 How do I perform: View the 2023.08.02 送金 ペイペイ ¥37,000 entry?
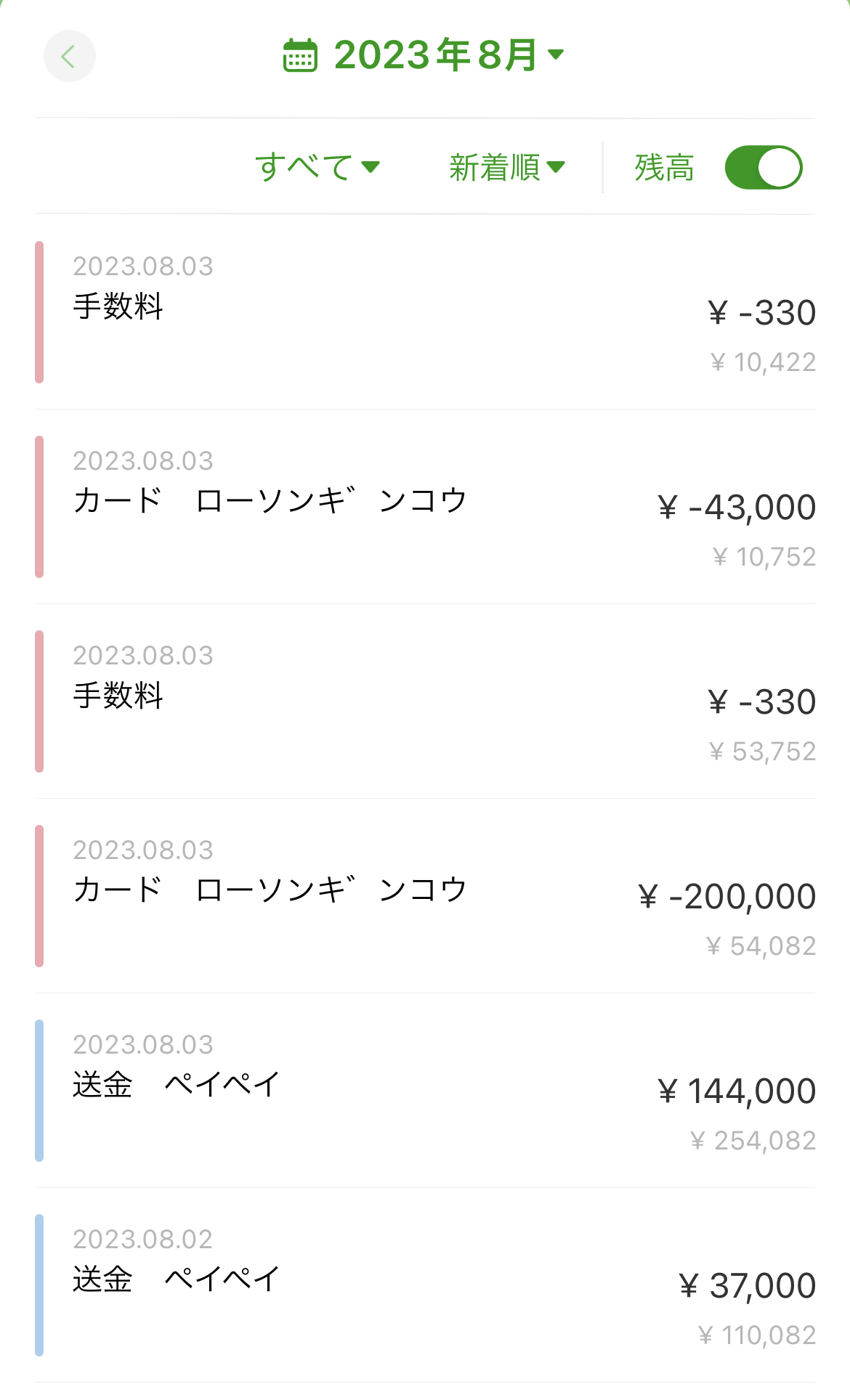tap(425, 1285)
